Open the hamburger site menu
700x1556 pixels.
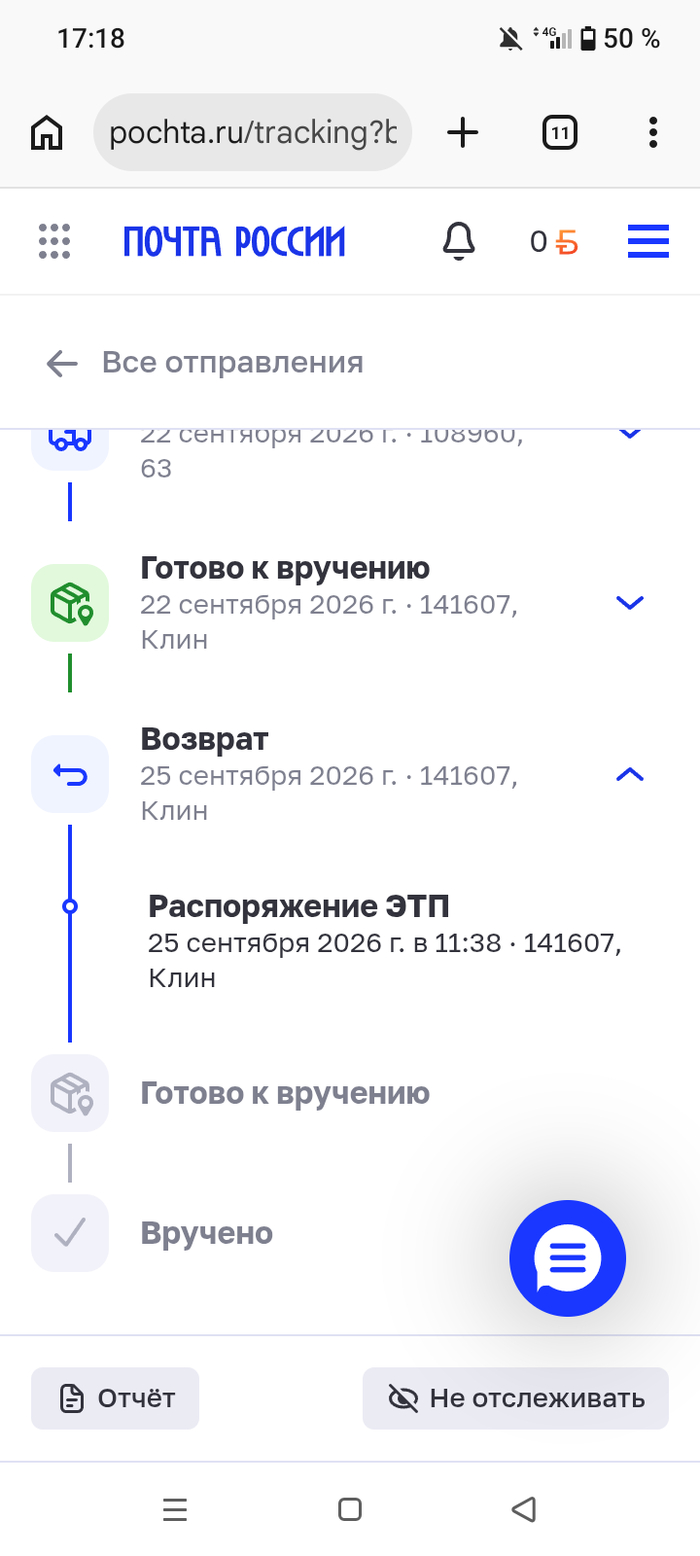[x=648, y=241]
